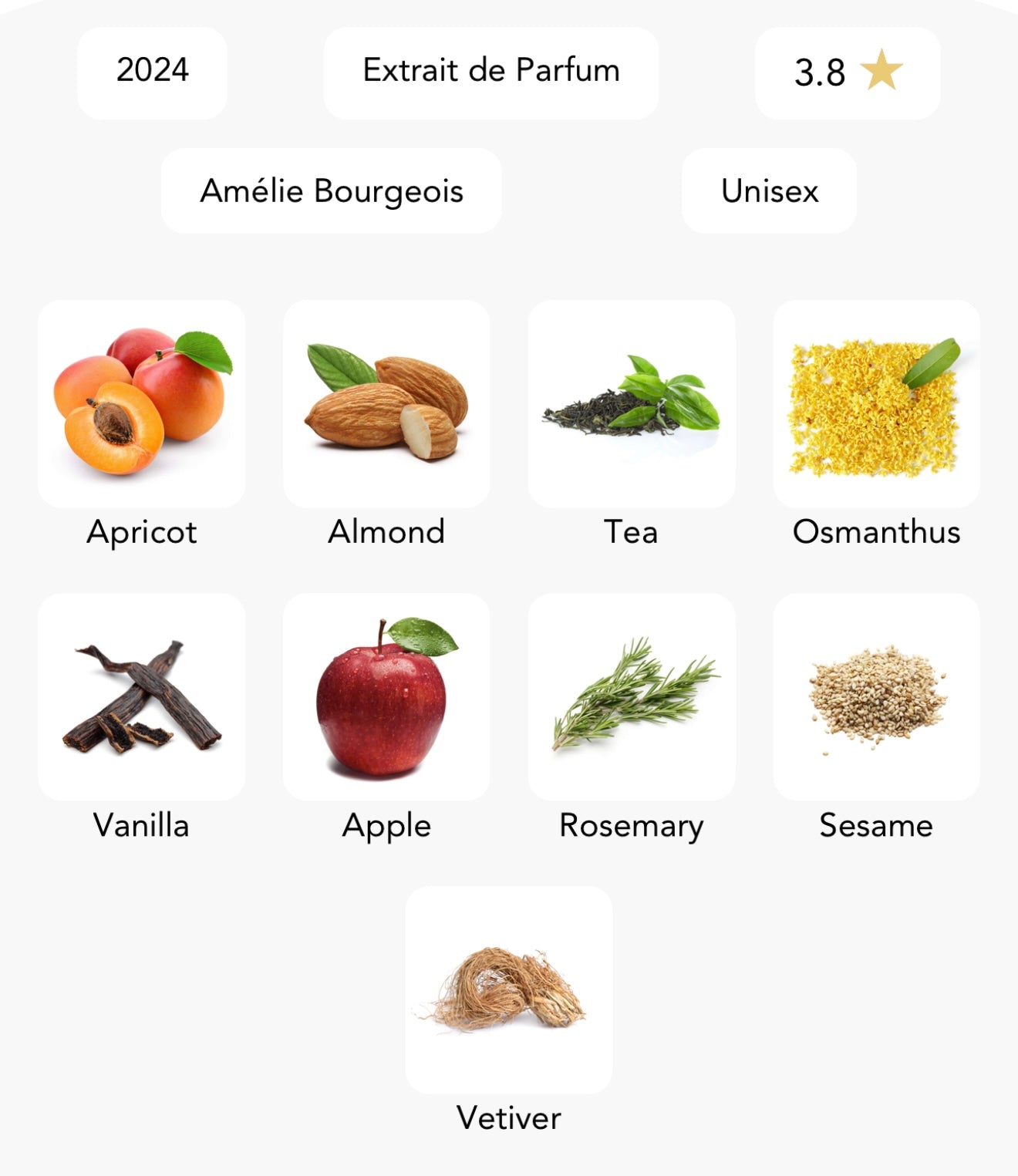Viewport: 1018px width, 1176px height.
Task: View the Tea note details
Action: [x=632, y=403]
